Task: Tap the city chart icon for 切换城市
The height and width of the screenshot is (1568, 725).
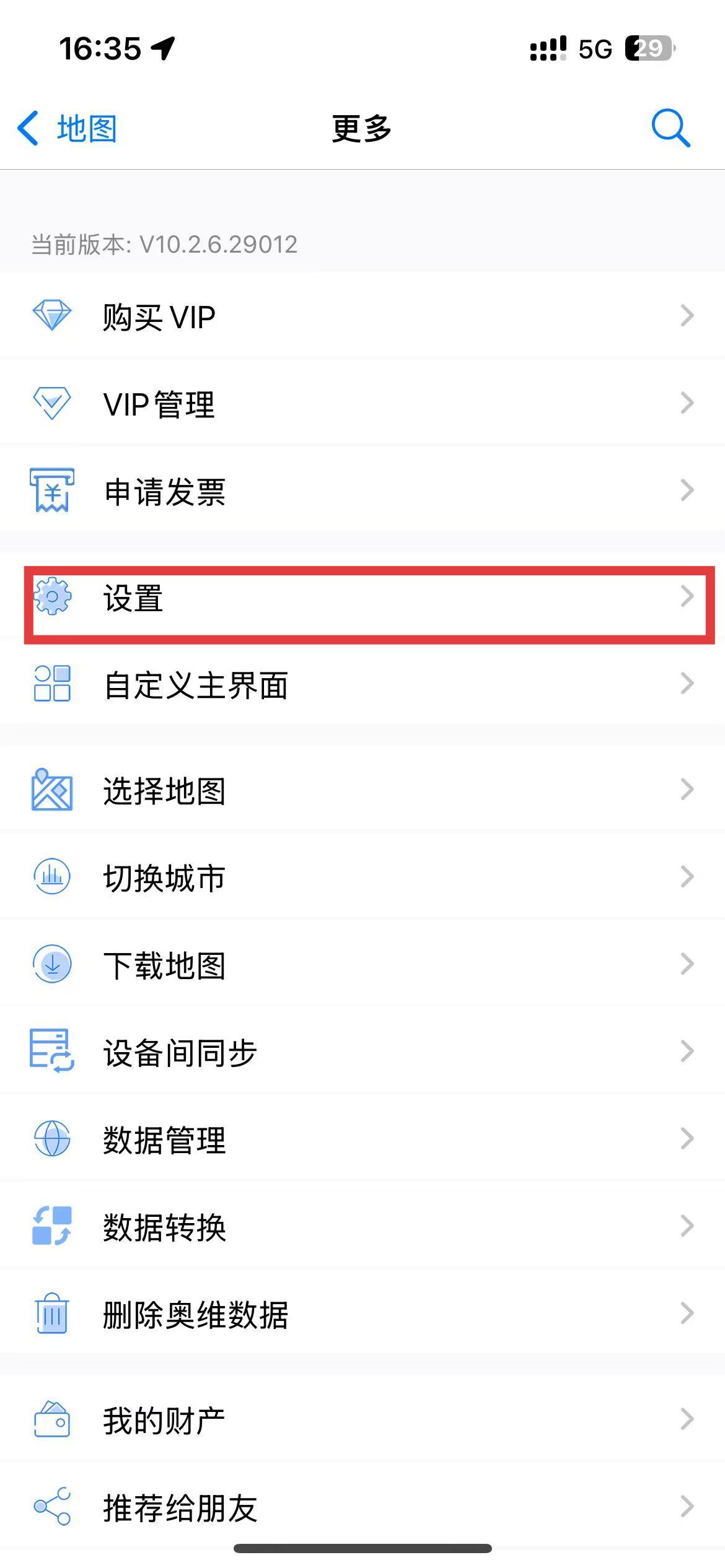Action: [52, 876]
